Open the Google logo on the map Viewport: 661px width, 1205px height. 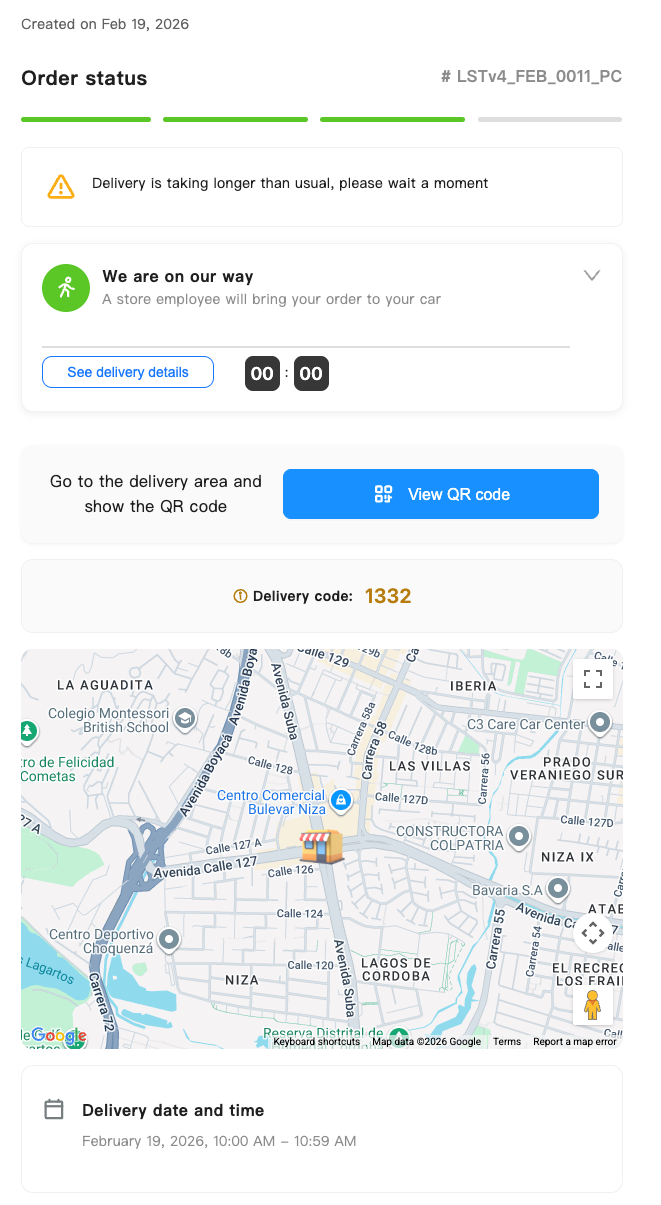point(57,1035)
